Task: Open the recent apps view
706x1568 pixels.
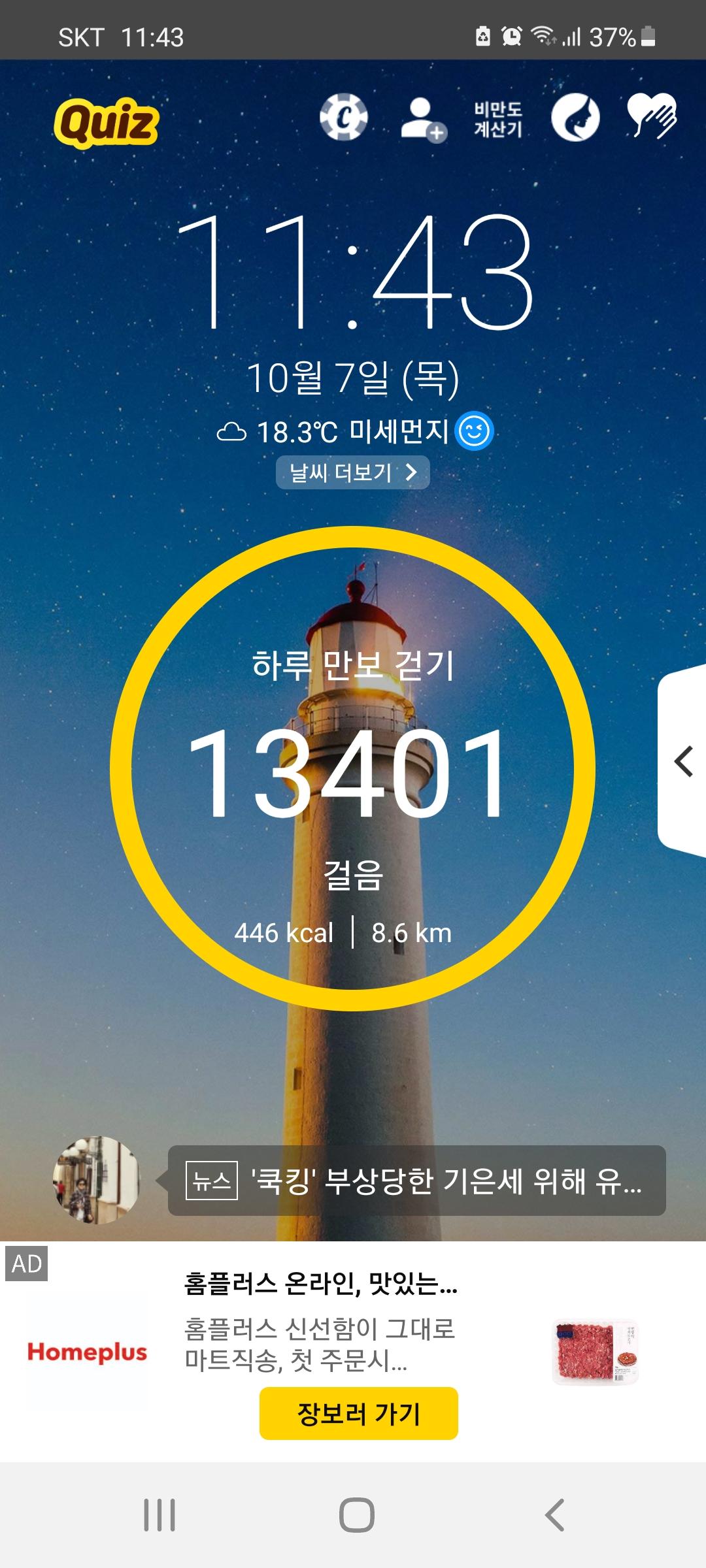Action: pyautogui.click(x=160, y=1515)
